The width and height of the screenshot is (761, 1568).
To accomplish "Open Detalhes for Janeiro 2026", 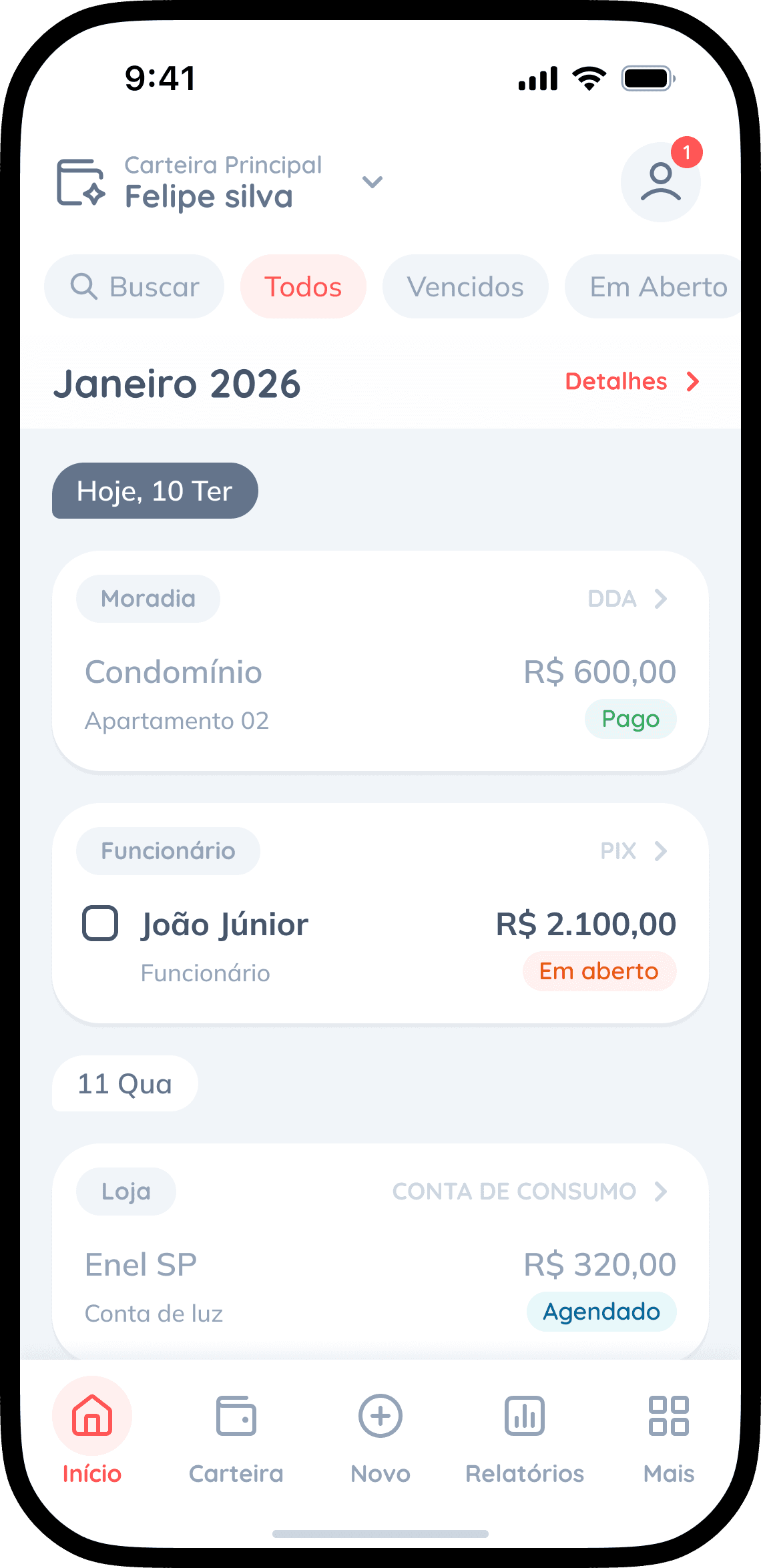I will coord(631,382).
